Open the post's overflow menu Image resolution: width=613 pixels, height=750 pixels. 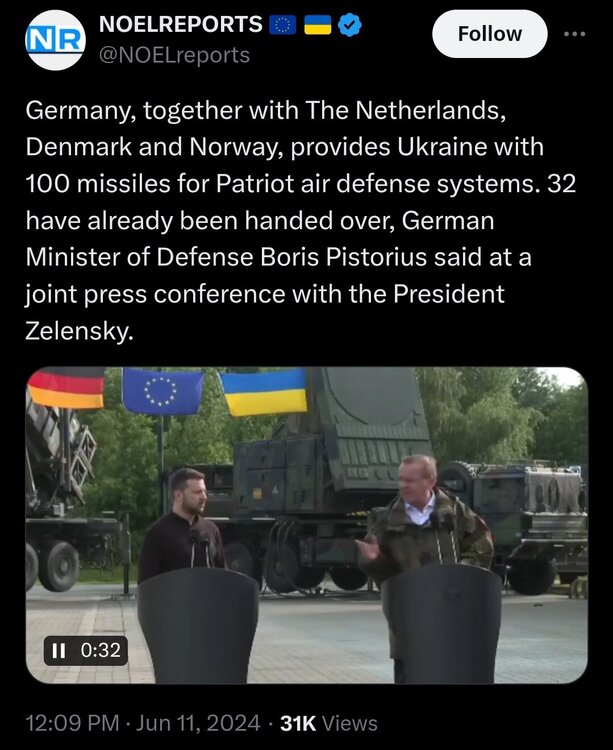click(573, 33)
